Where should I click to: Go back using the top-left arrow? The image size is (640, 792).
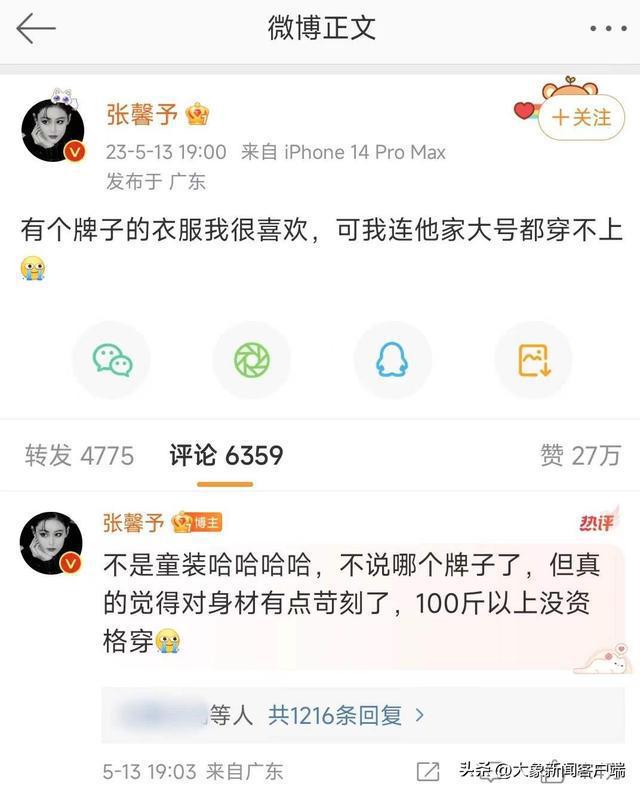(x=36, y=28)
